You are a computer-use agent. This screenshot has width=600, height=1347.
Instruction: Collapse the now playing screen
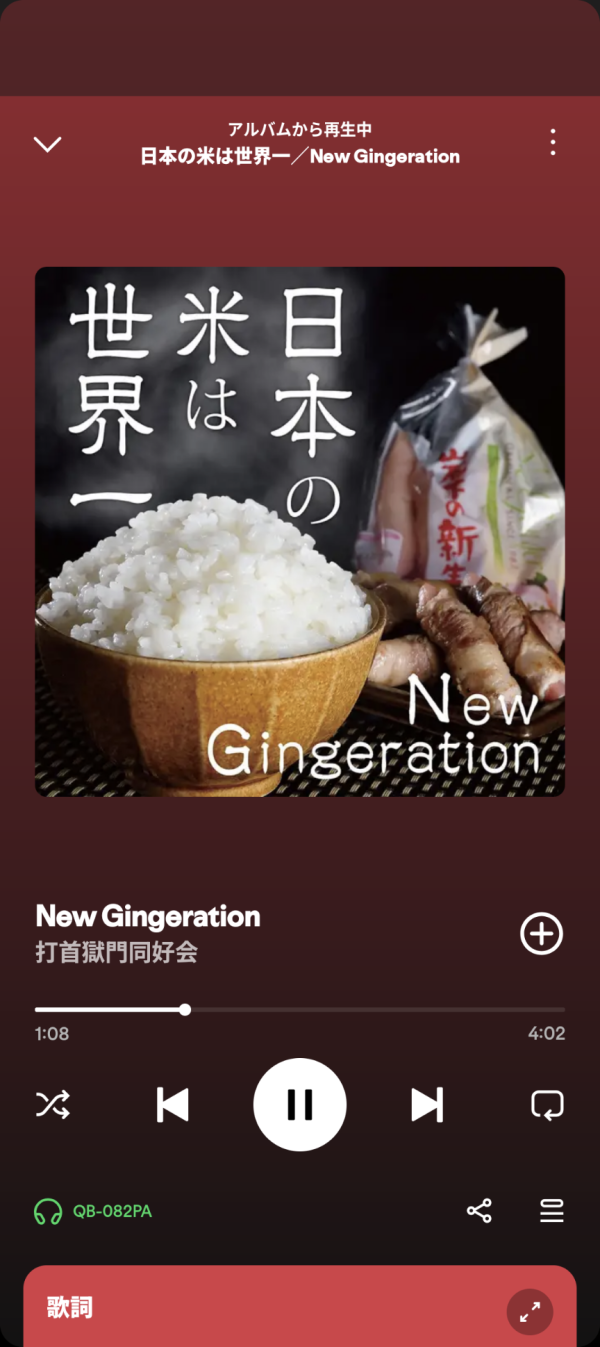(47, 144)
